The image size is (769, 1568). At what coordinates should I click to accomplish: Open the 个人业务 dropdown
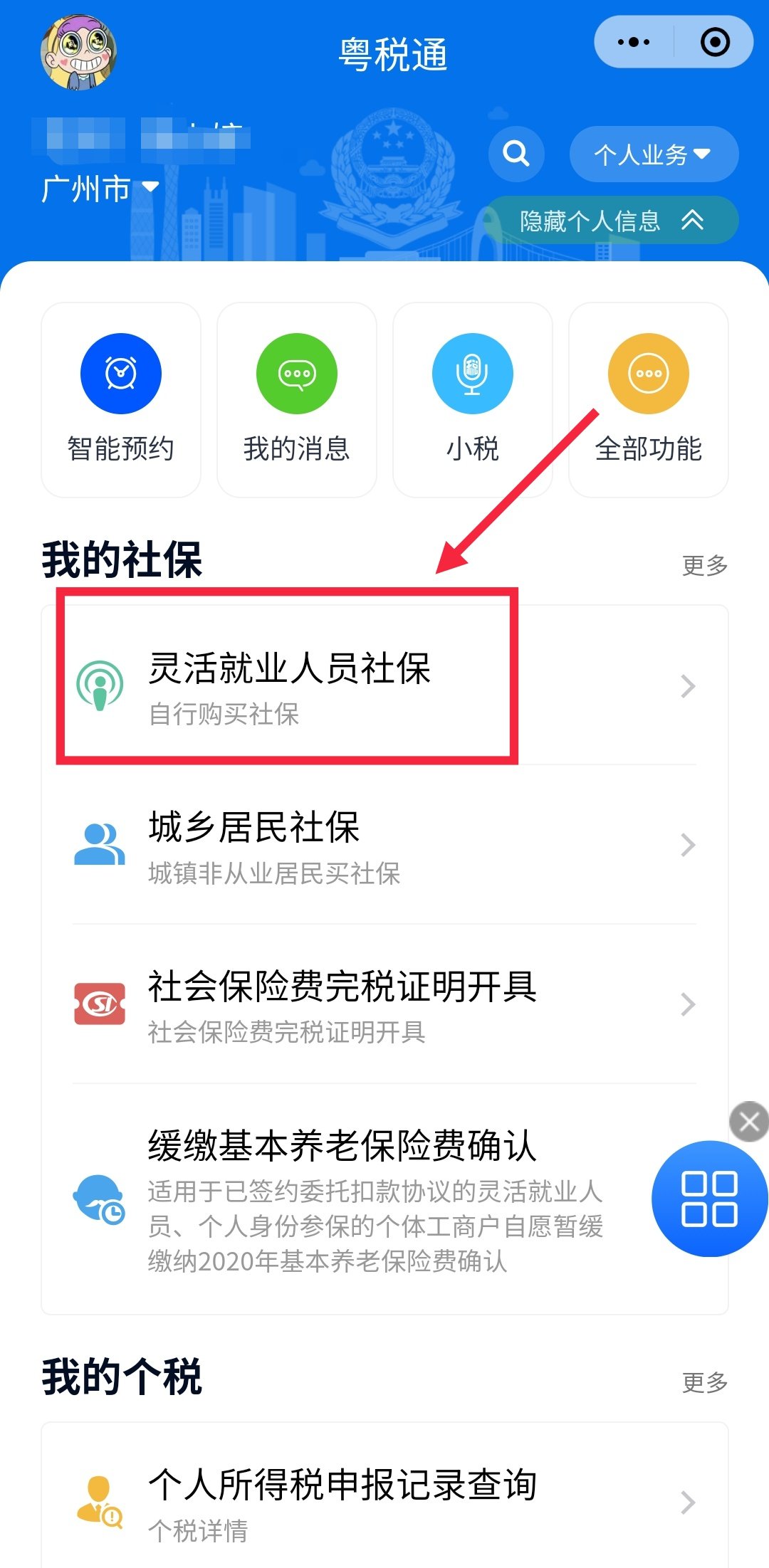[x=653, y=154]
